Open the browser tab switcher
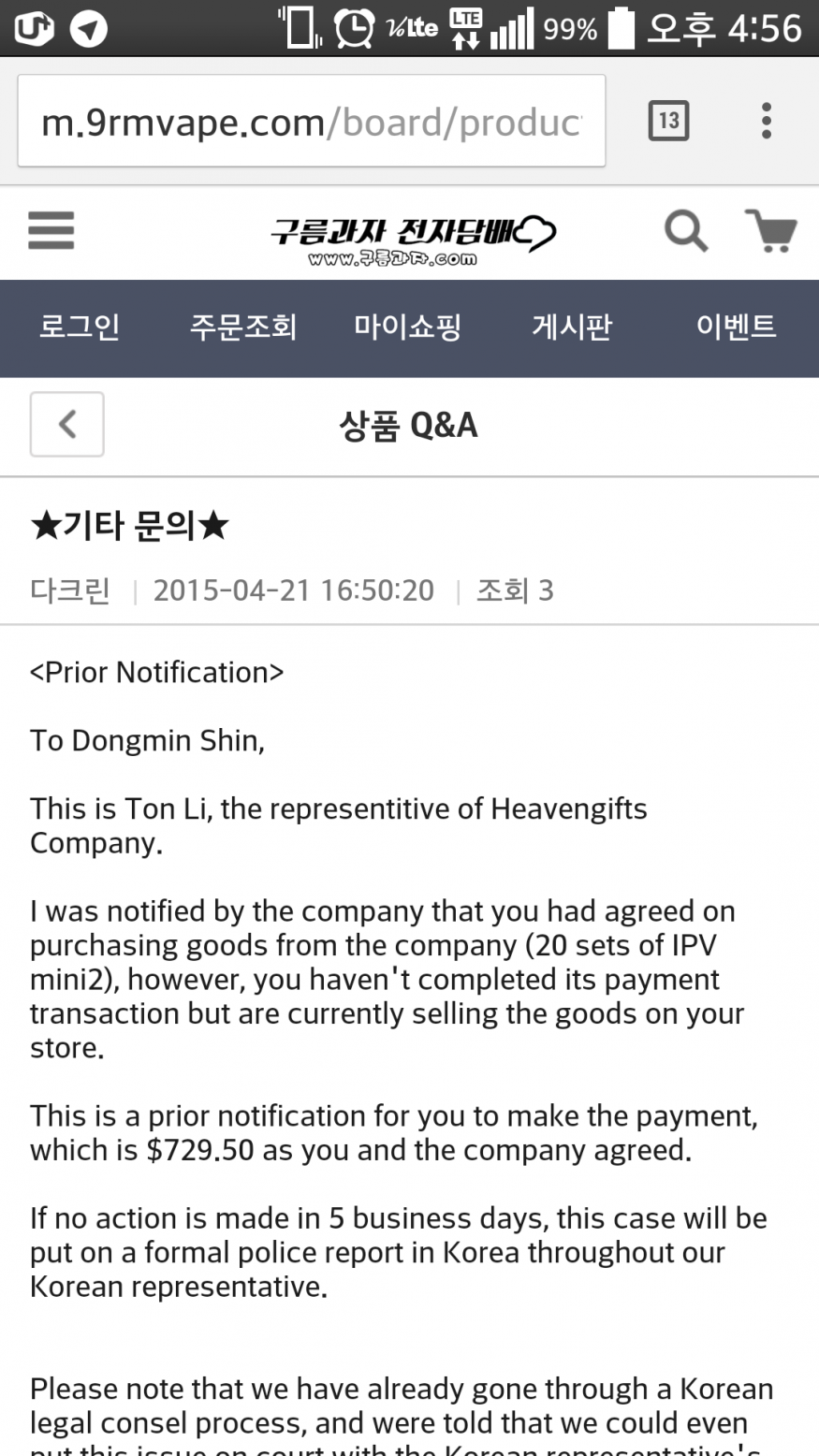 [x=668, y=121]
